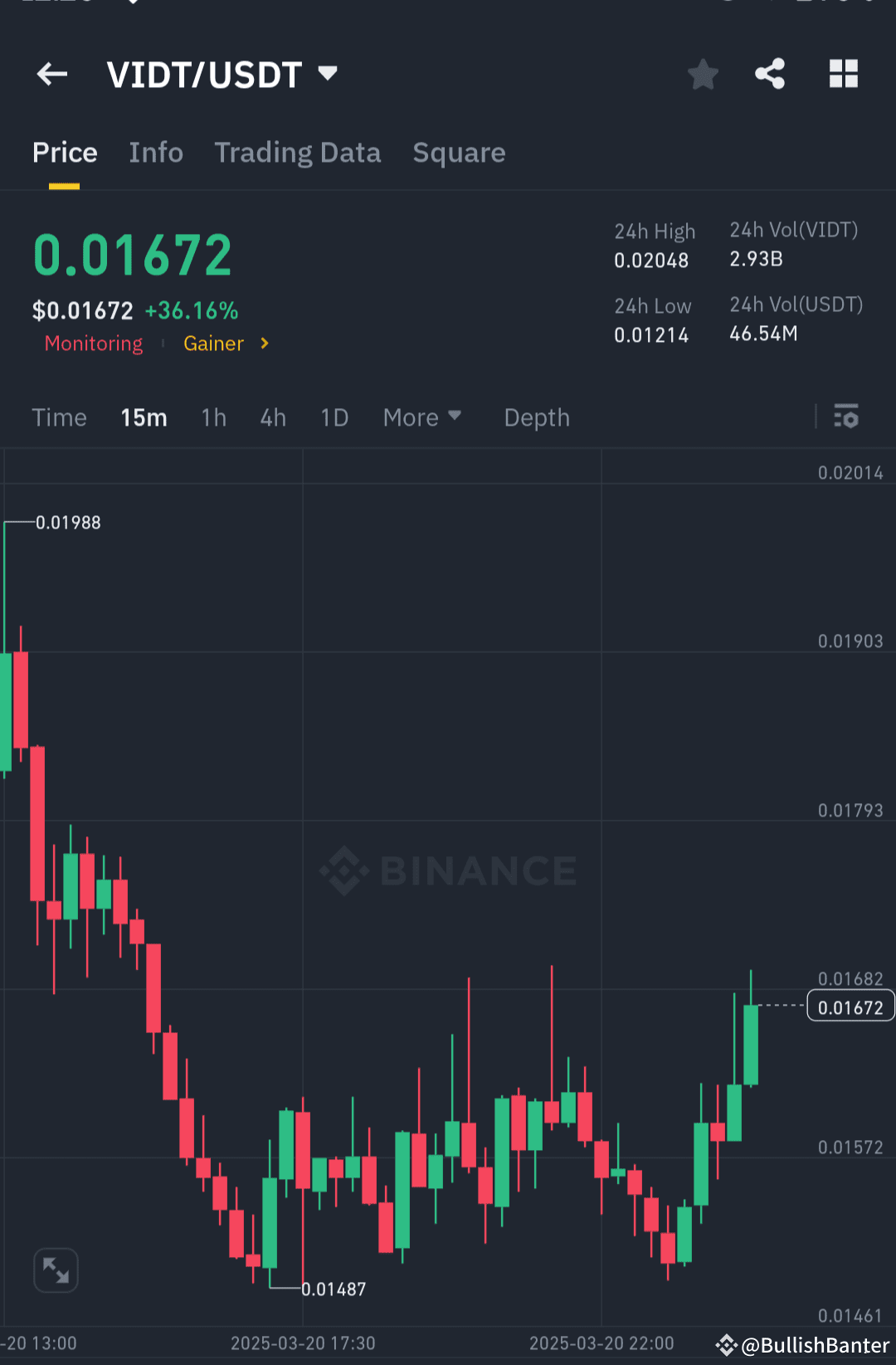Viewport: 896px width, 1365px height.
Task: Enable the 4h timeframe view
Action: pyautogui.click(x=272, y=417)
